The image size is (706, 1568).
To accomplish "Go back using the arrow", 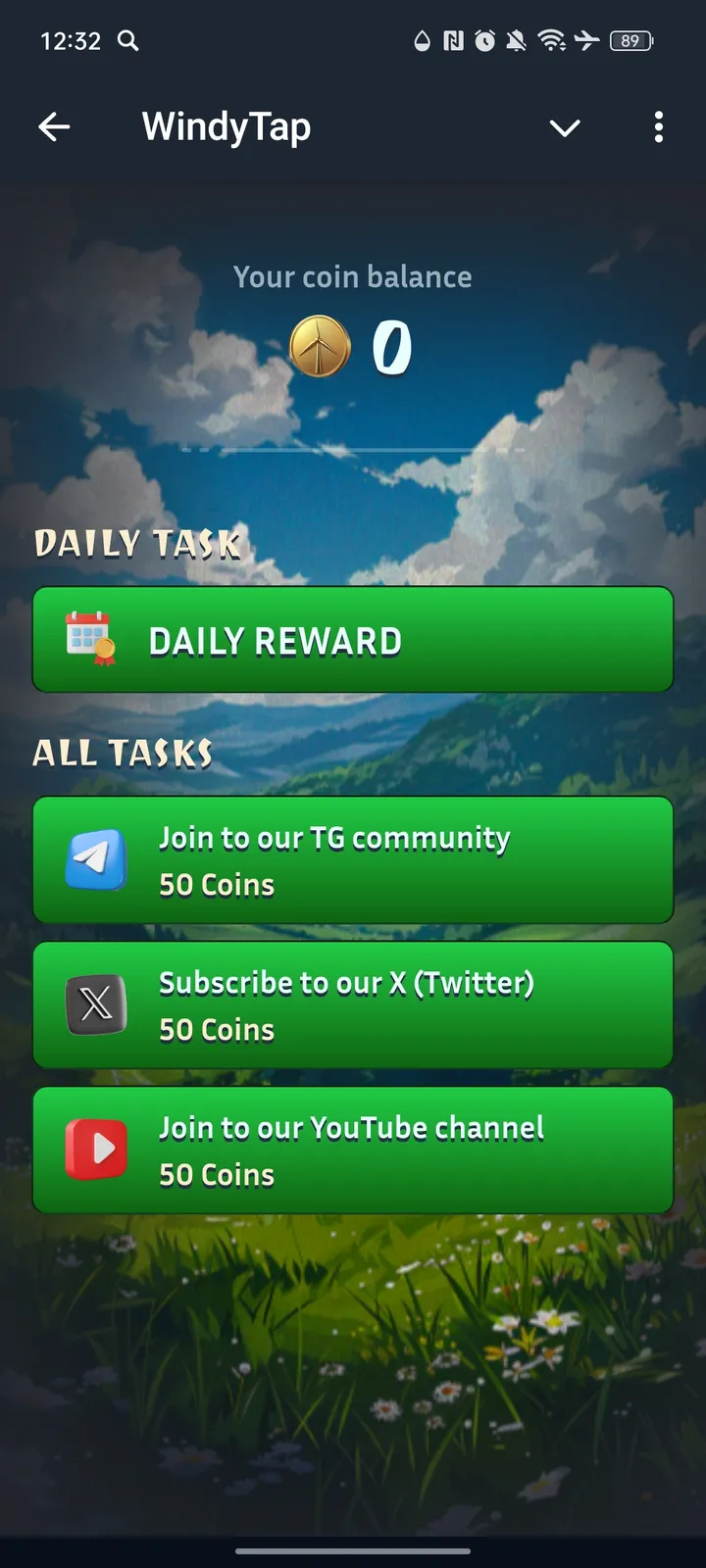I will 54,126.
